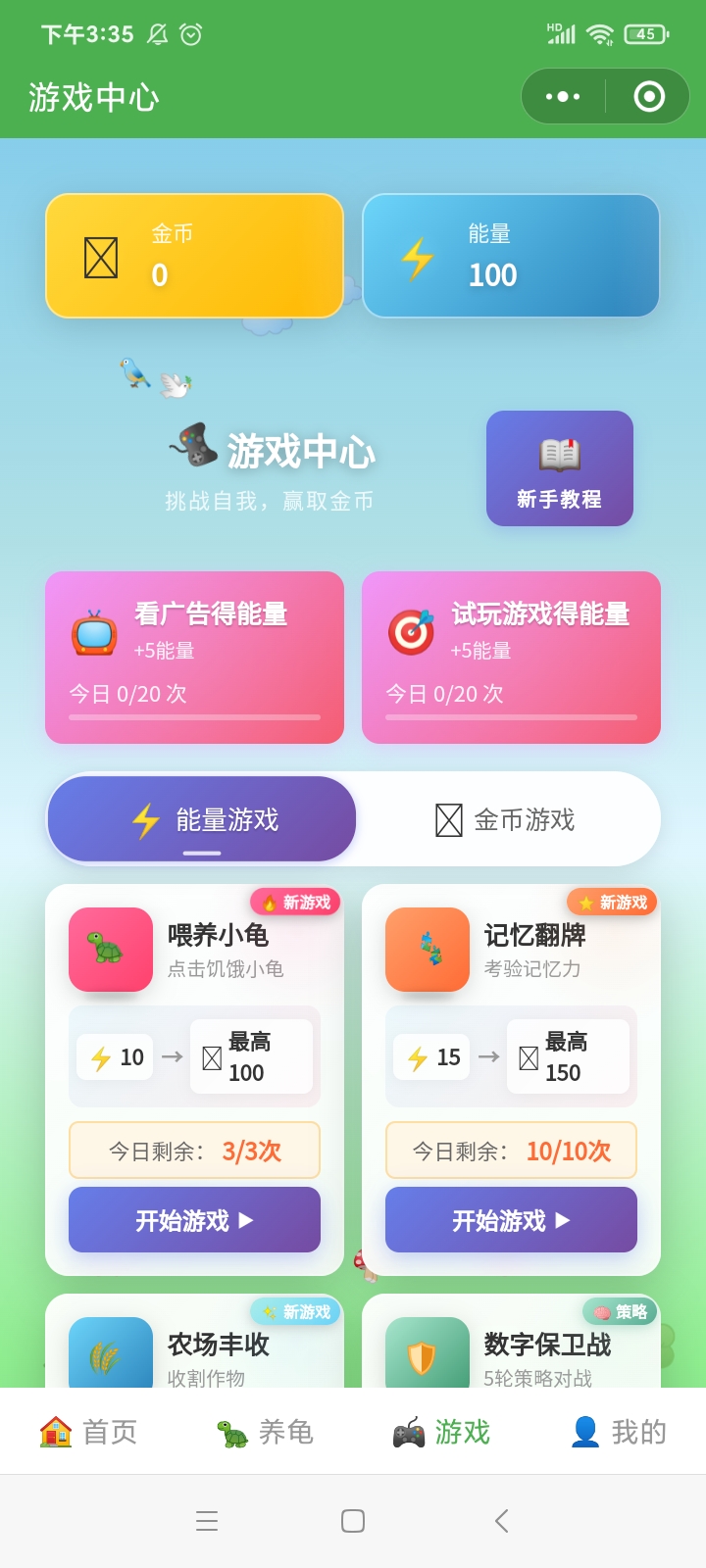Tap 开始游戏 for 喂养小龟
This screenshot has height=1568, width=706.
click(193, 1220)
